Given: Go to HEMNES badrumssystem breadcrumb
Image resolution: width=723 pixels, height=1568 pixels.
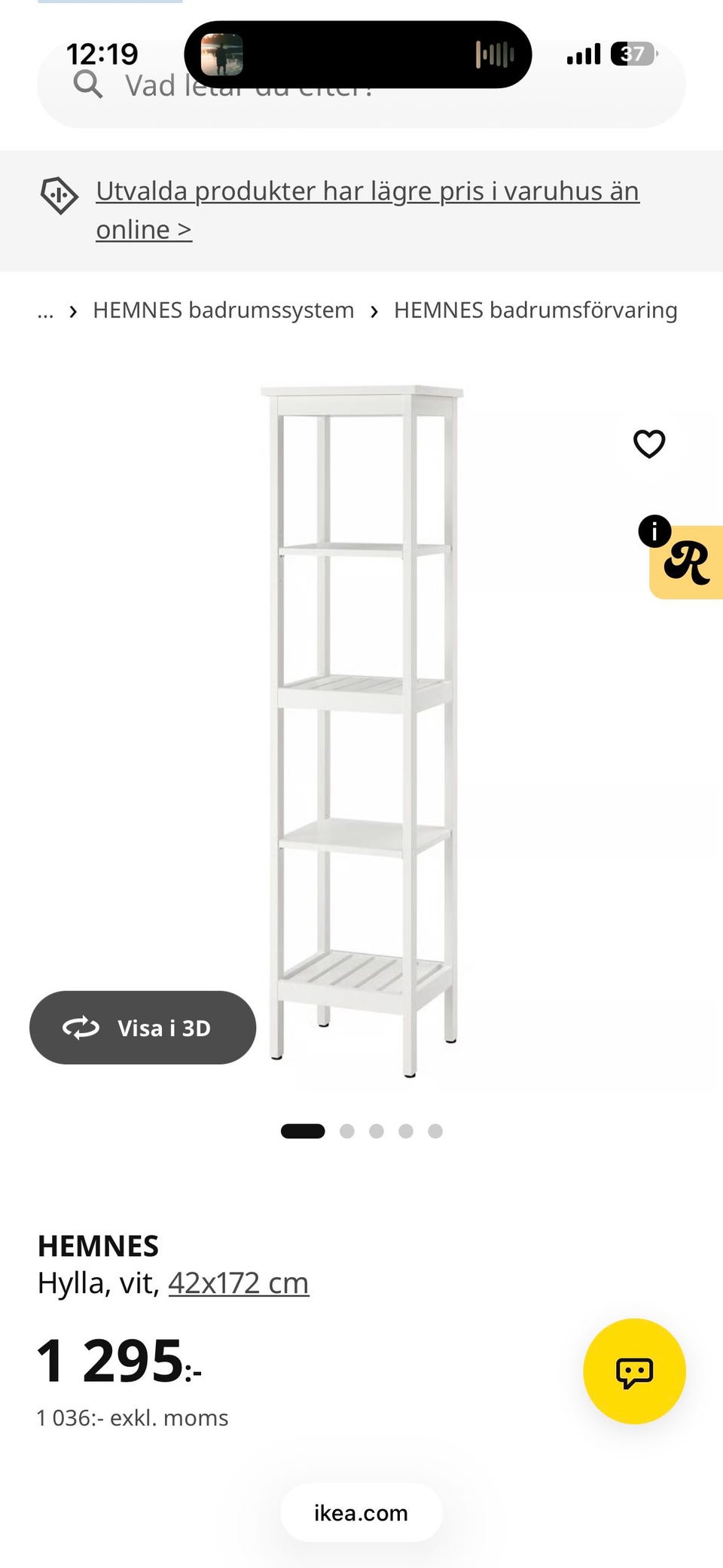Looking at the screenshot, I should click(223, 310).
